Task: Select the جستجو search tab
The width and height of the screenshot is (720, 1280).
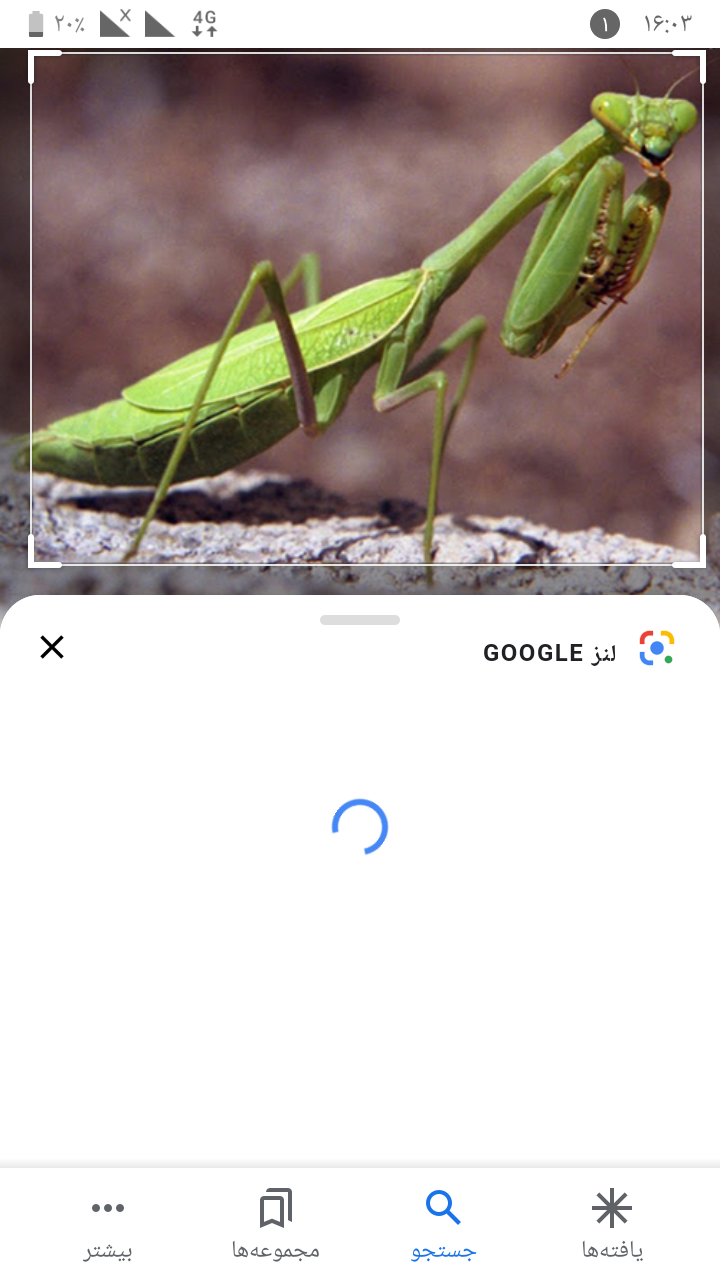Action: pyautogui.click(x=443, y=1223)
